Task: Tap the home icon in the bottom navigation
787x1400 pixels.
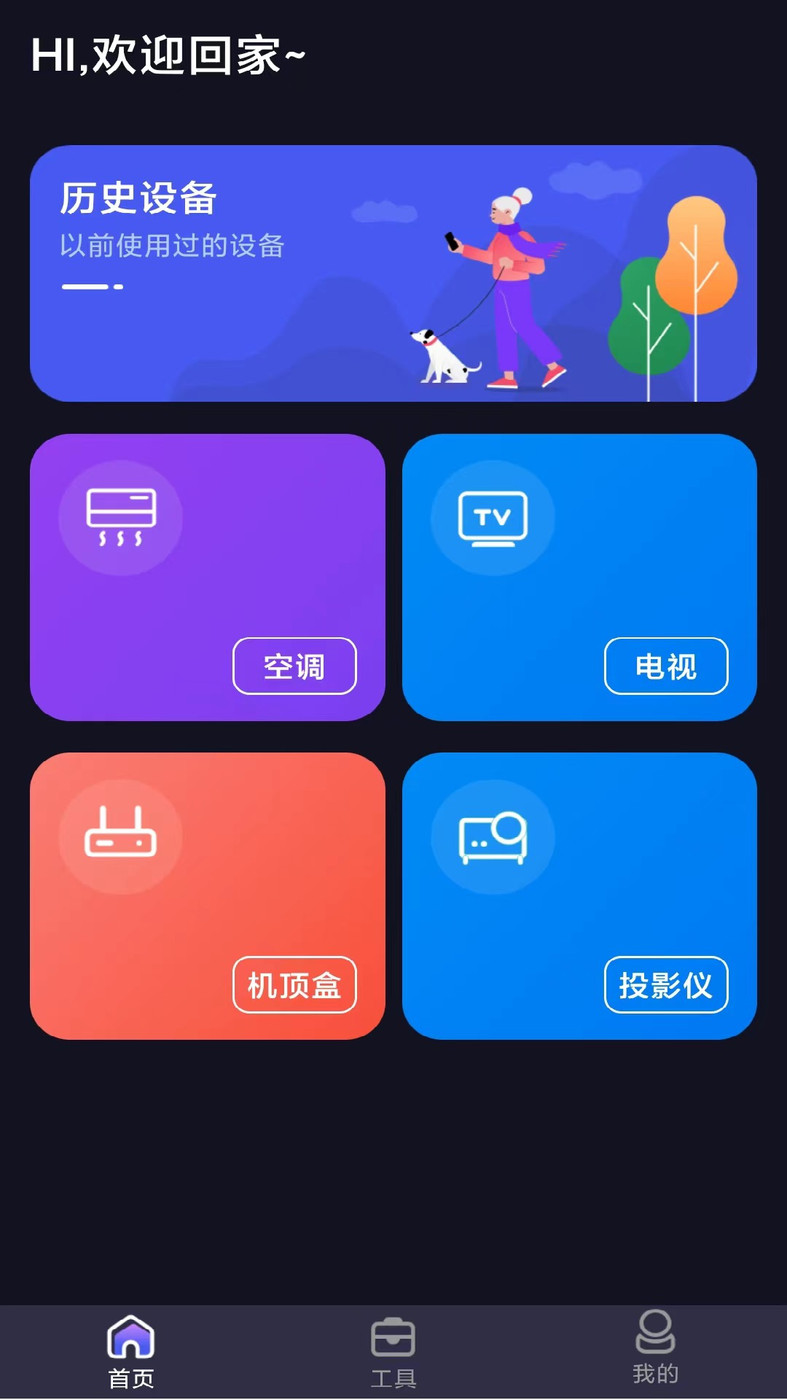Action: pos(130,1334)
